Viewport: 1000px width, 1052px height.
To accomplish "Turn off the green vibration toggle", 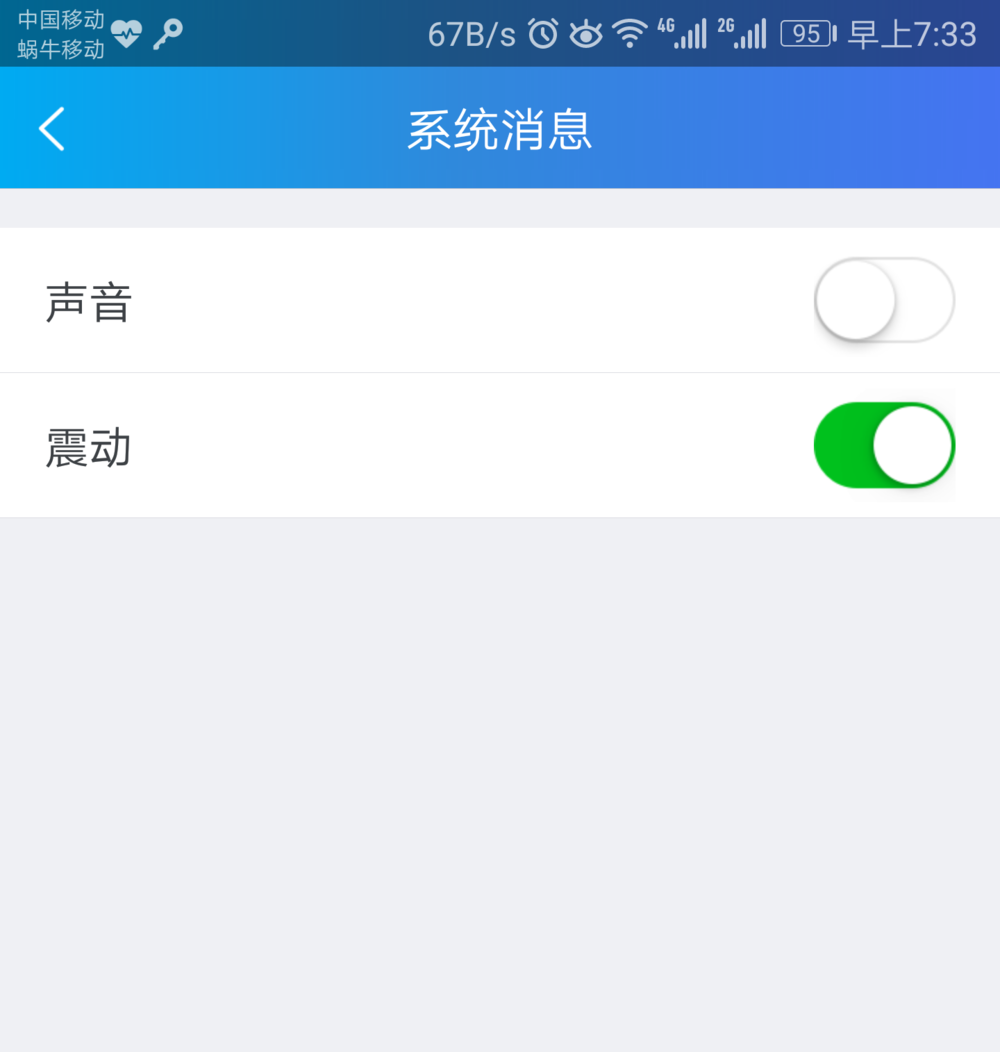I will click(884, 445).
